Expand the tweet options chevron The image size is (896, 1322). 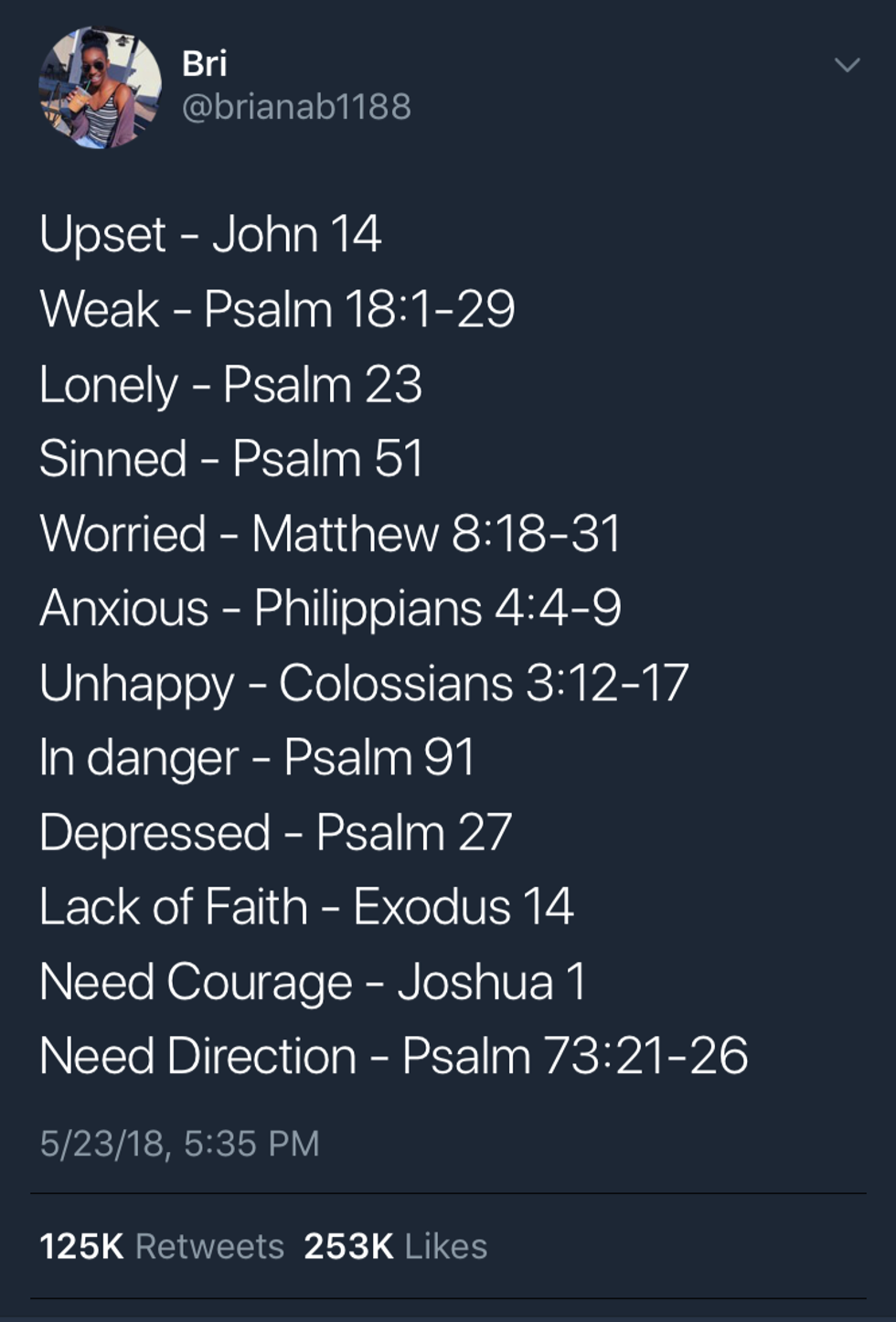point(848,65)
